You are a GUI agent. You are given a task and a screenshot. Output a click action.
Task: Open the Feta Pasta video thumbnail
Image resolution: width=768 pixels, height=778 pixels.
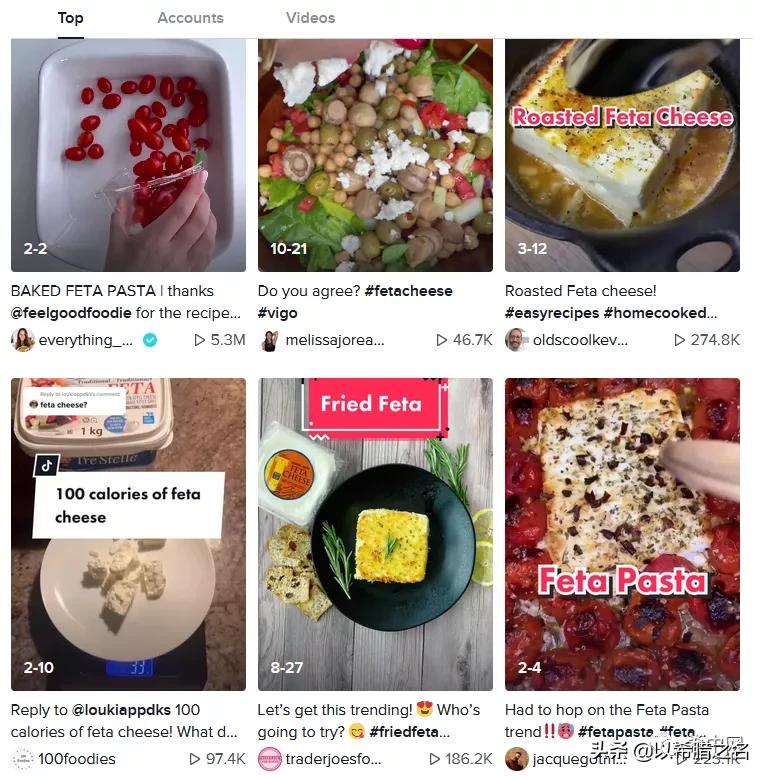(621, 535)
